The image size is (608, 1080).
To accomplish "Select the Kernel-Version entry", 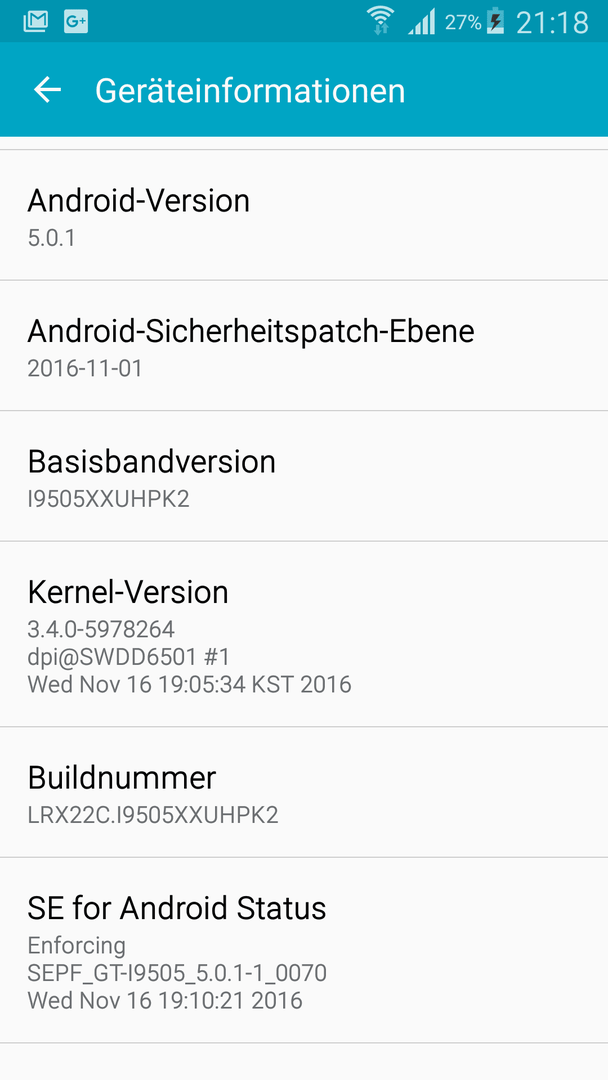I will (x=304, y=634).
